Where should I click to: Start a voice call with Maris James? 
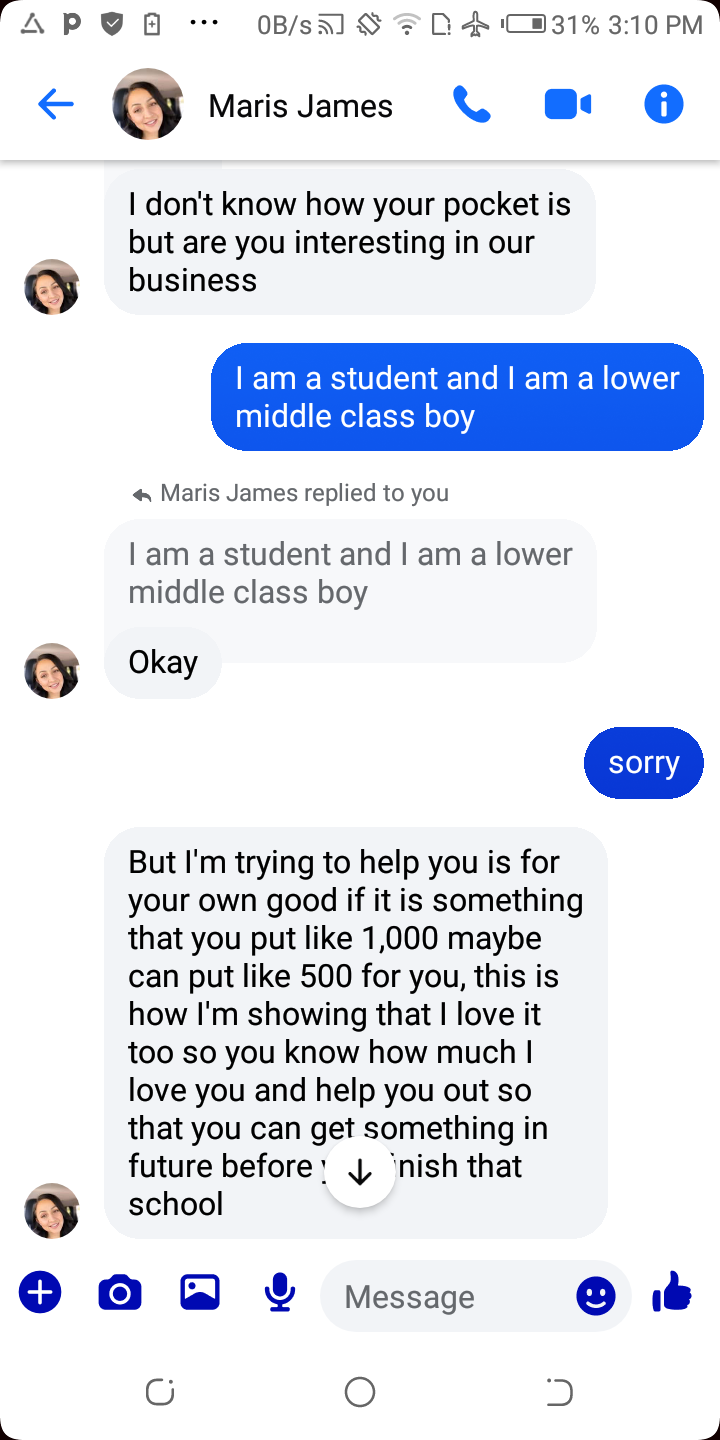click(472, 105)
